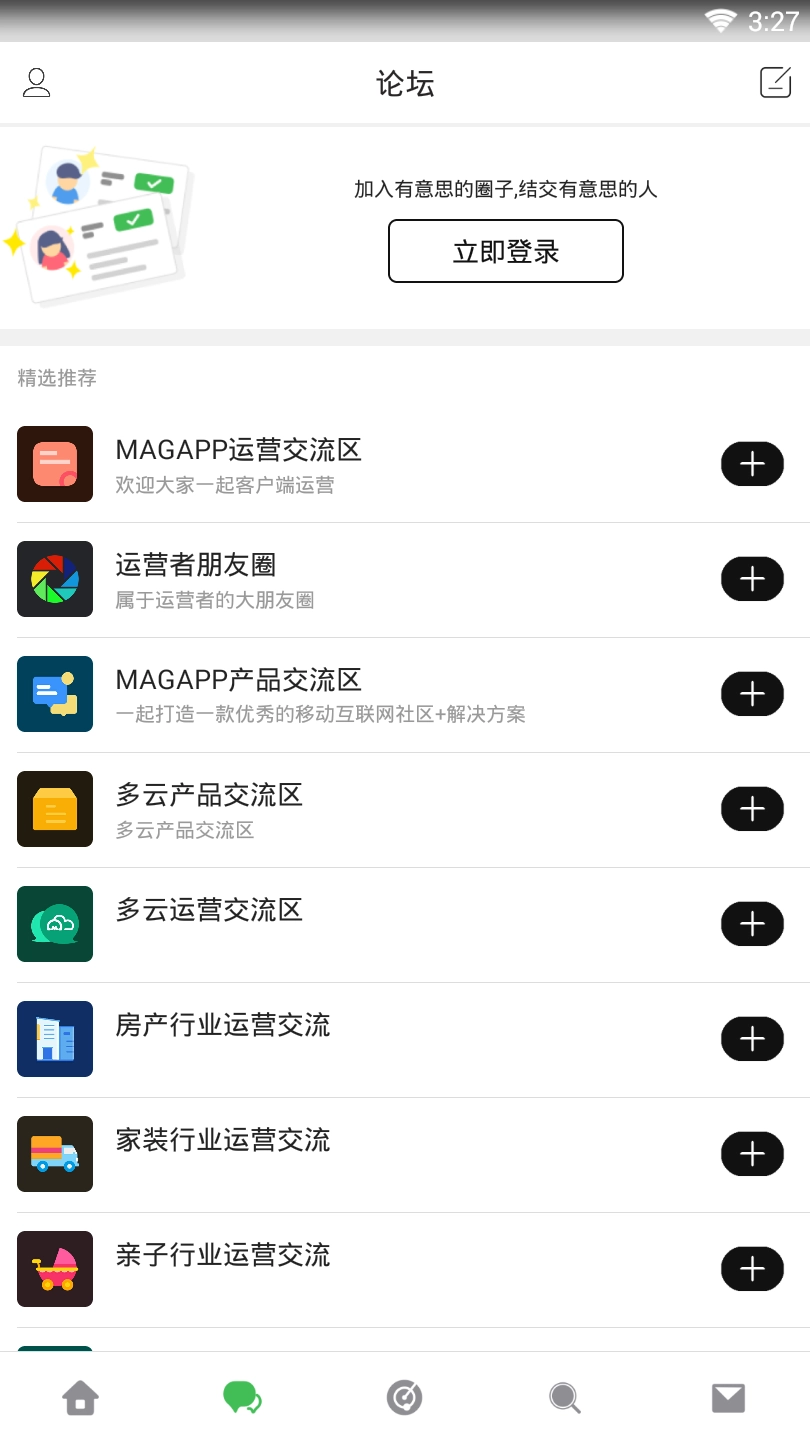Join the 多云产品交流区 circle

[x=752, y=809]
